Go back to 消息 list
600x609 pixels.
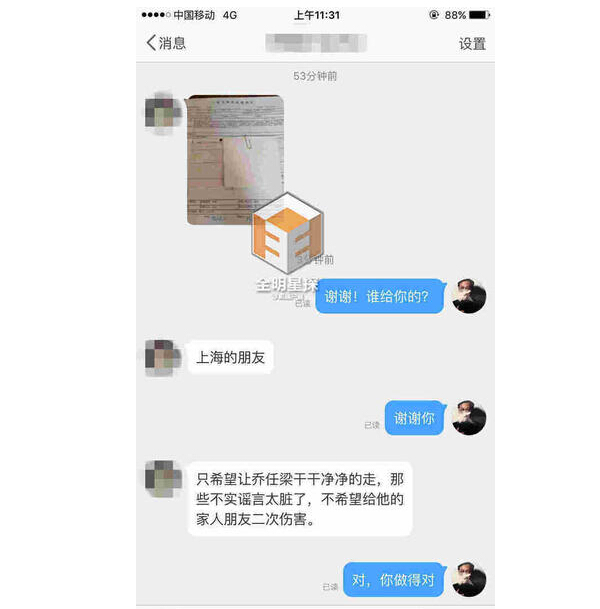tap(166, 43)
